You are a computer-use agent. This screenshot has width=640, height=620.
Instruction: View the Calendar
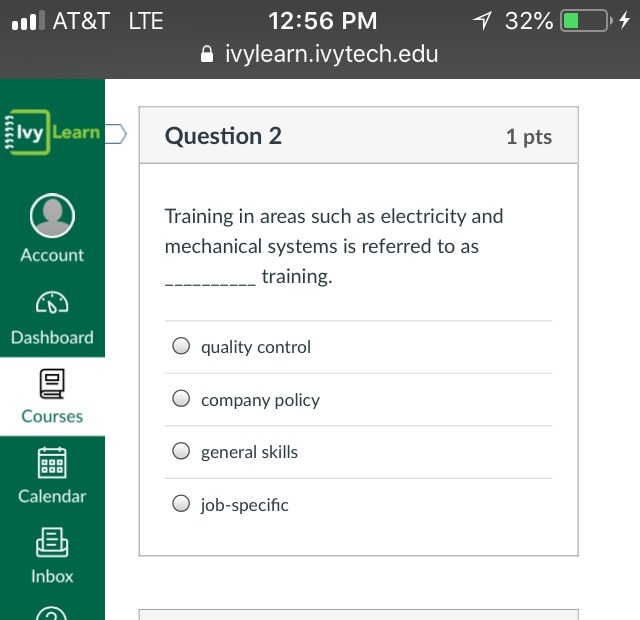(52, 476)
